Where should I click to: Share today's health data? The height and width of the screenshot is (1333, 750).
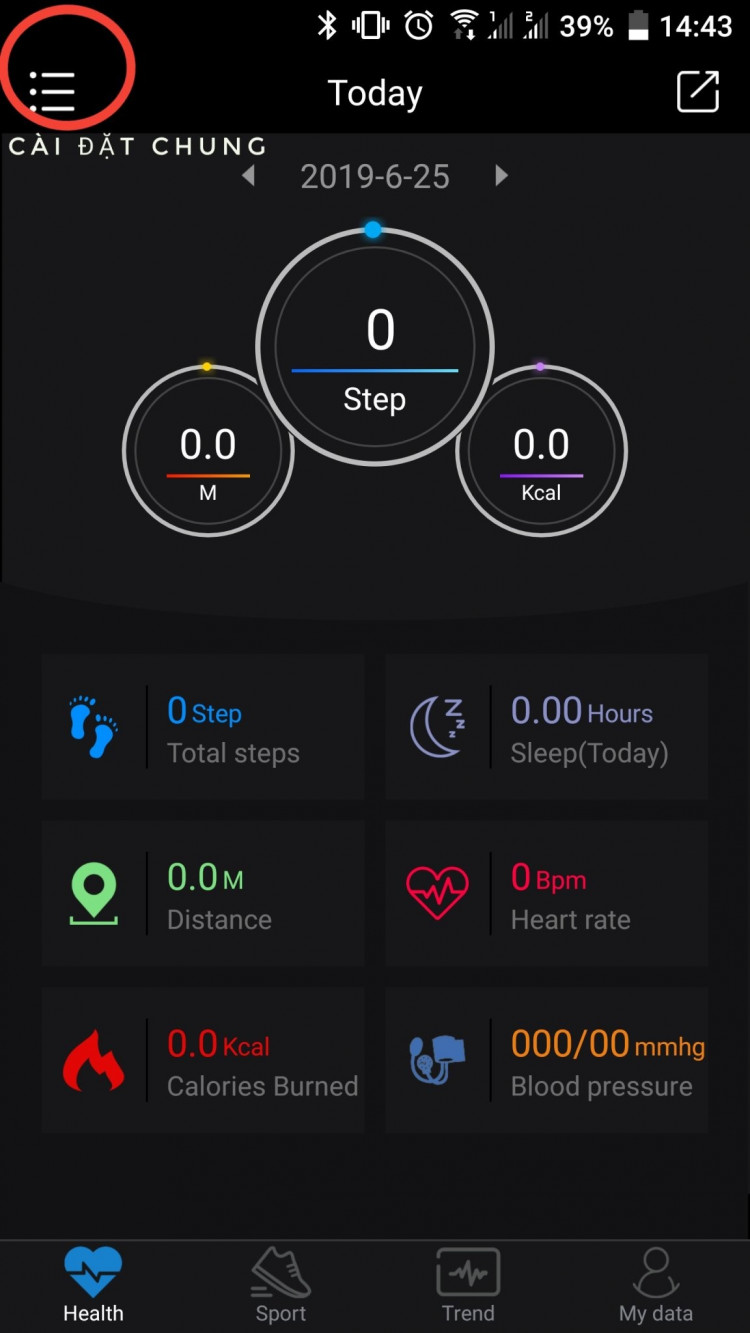pos(698,92)
